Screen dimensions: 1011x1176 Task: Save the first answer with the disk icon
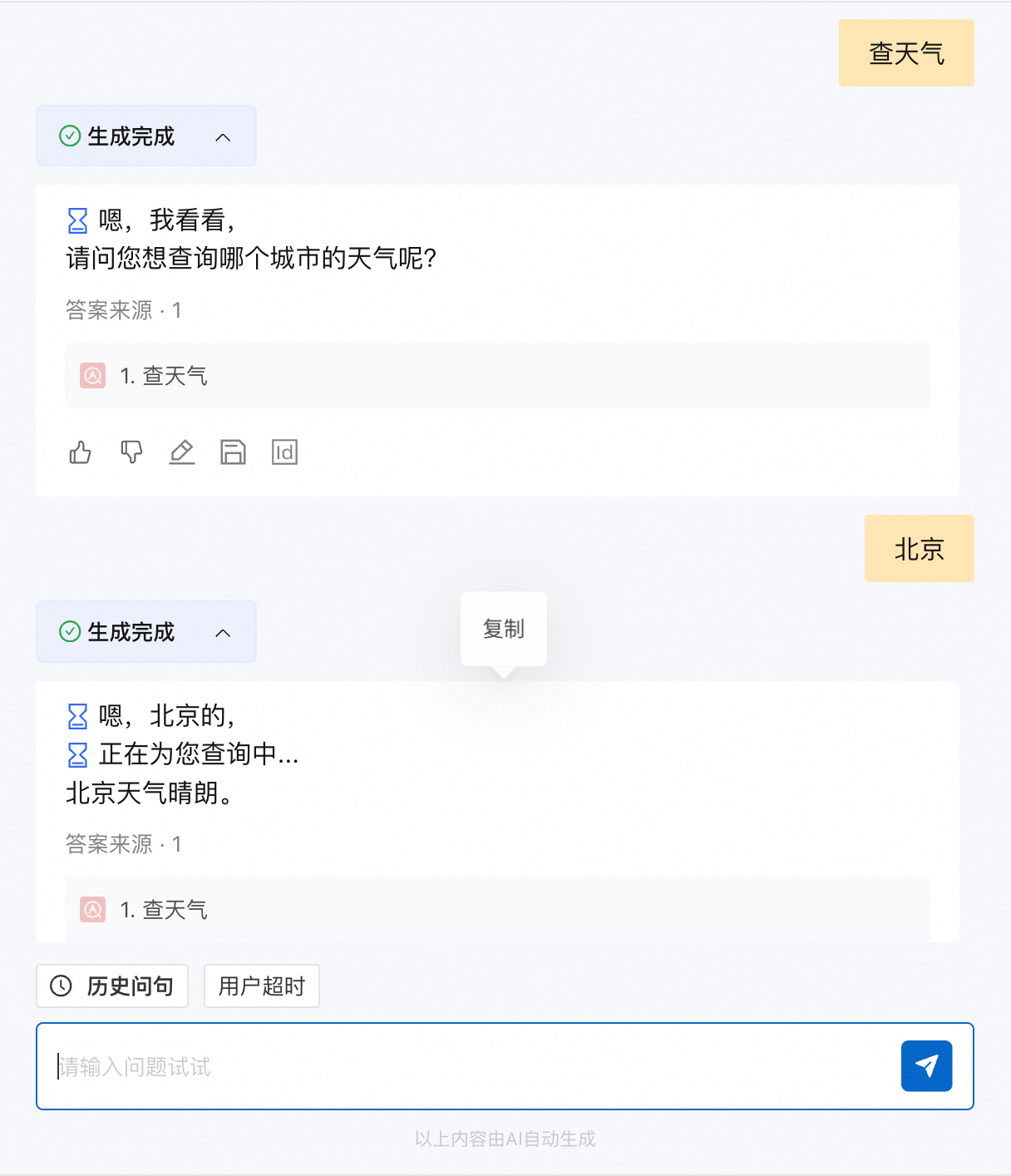click(x=233, y=452)
